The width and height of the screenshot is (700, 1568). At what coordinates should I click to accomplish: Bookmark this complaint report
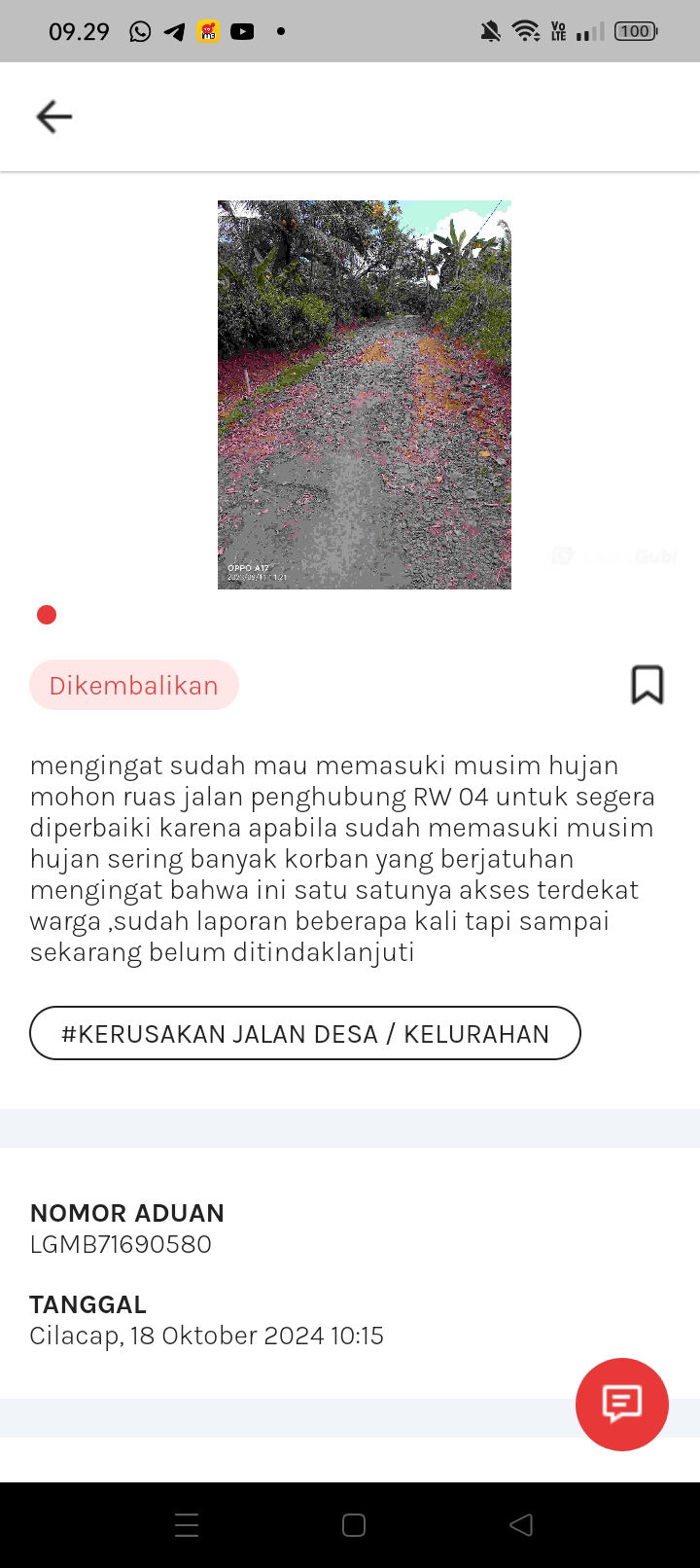(647, 685)
